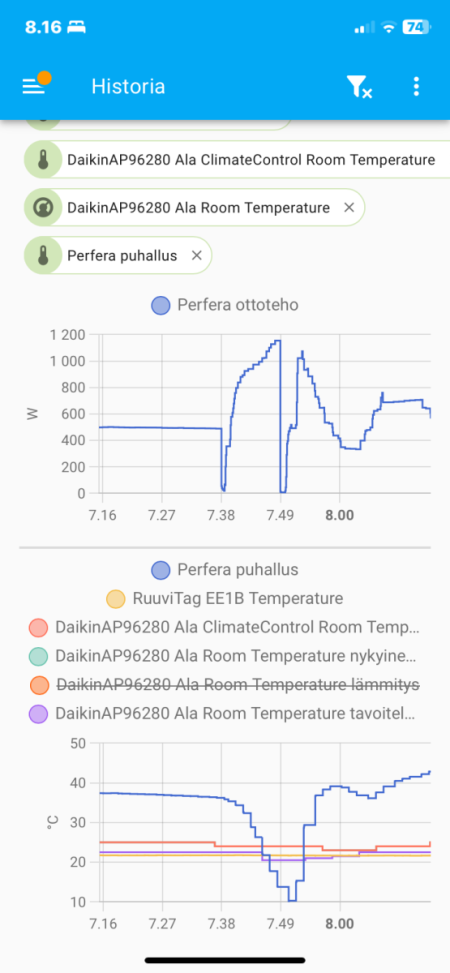Remove the DaikinAP96280 Ala Room Temperature chip
This screenshot has height=973, width=450.
(x=349, y=208)
